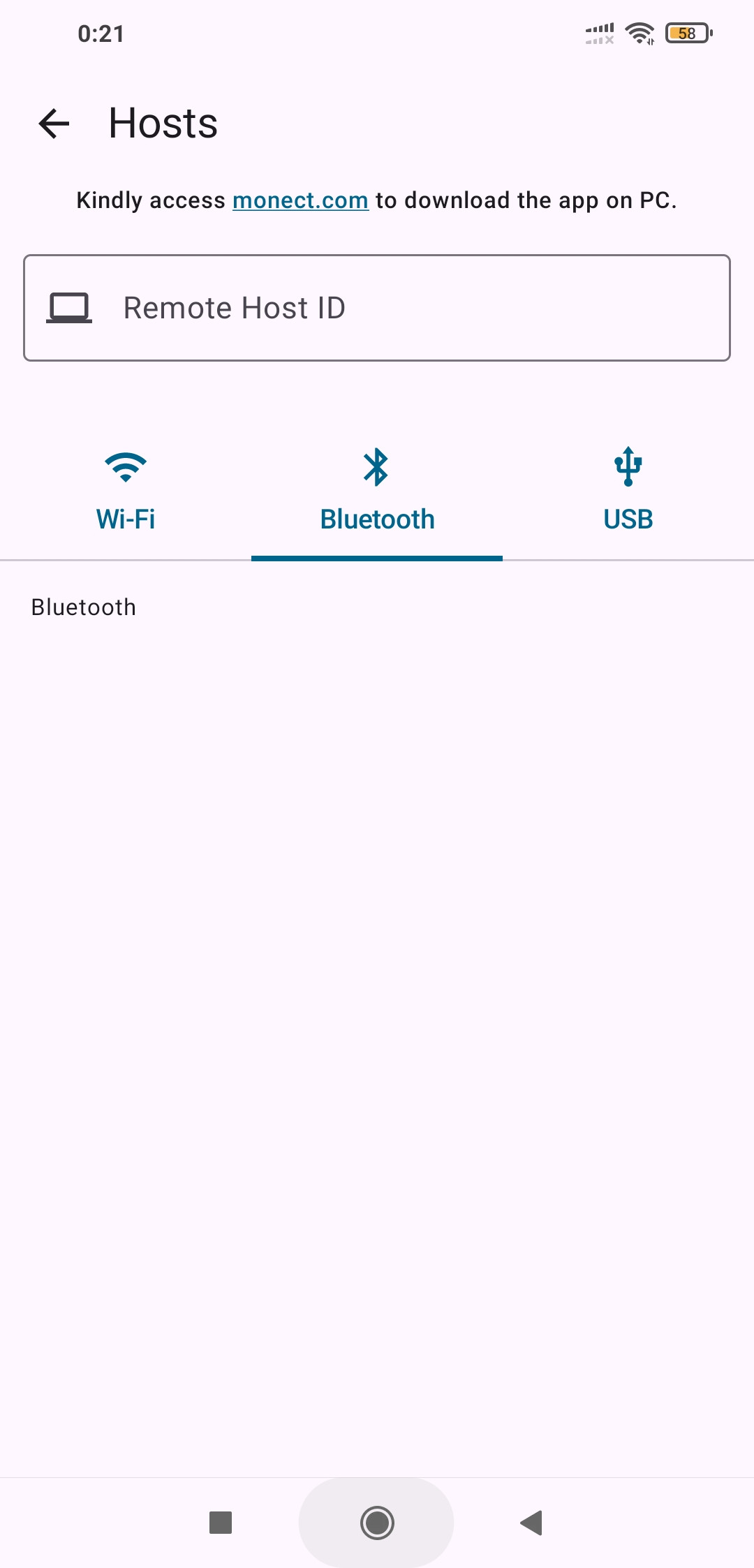Tap the system home button
The height and width of the screenshot is (1568, 754).
[x=377, y=1523]
